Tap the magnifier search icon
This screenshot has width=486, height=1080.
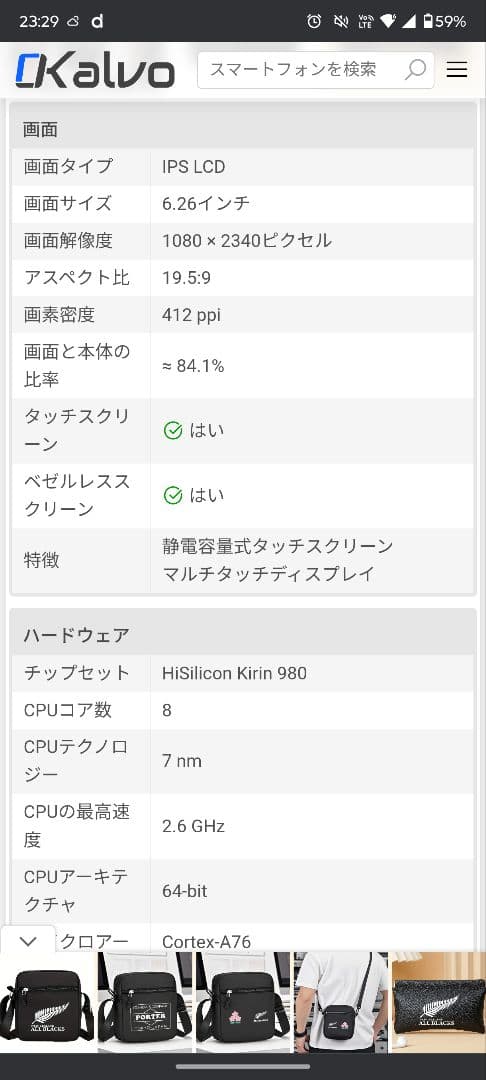[415, 70]
